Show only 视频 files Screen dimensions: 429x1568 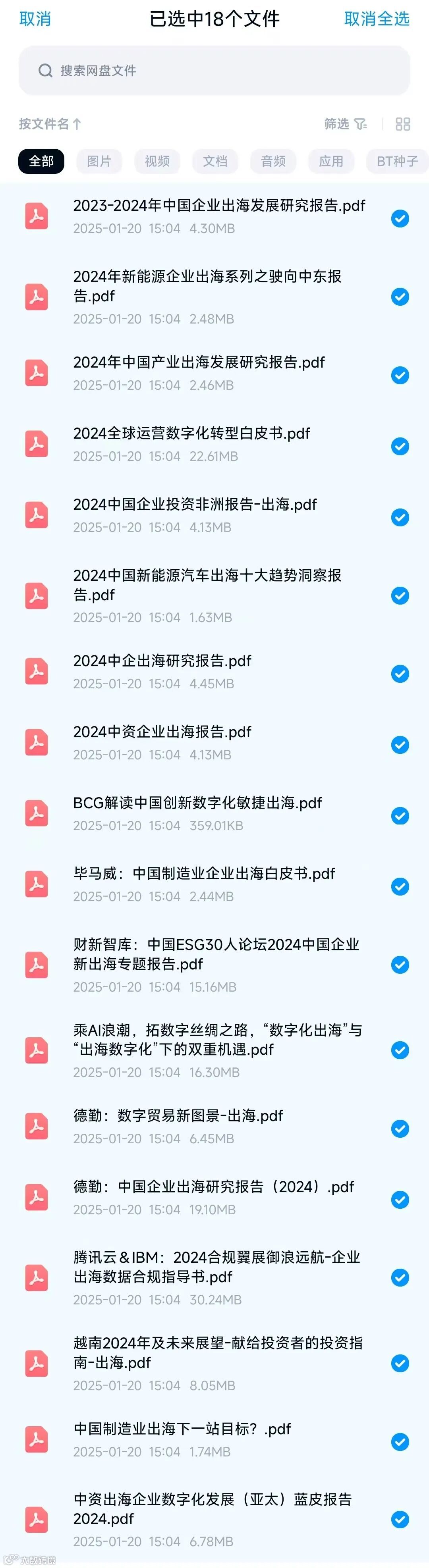157,161
